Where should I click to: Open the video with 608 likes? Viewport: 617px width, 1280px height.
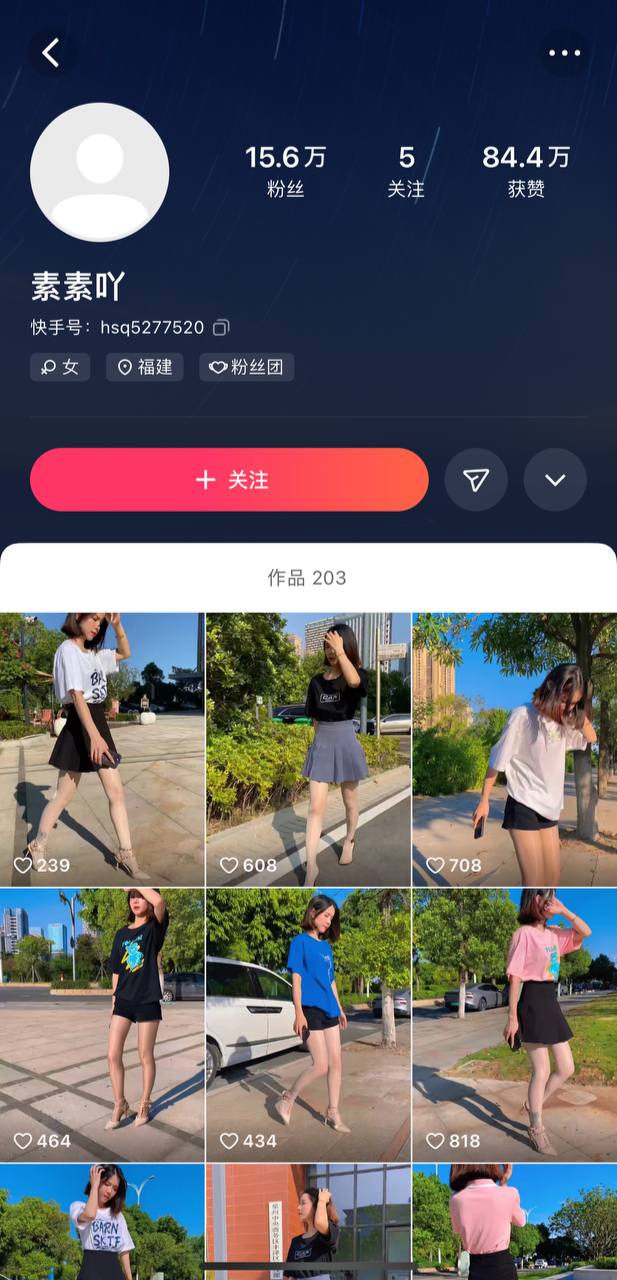click(308, 748)
